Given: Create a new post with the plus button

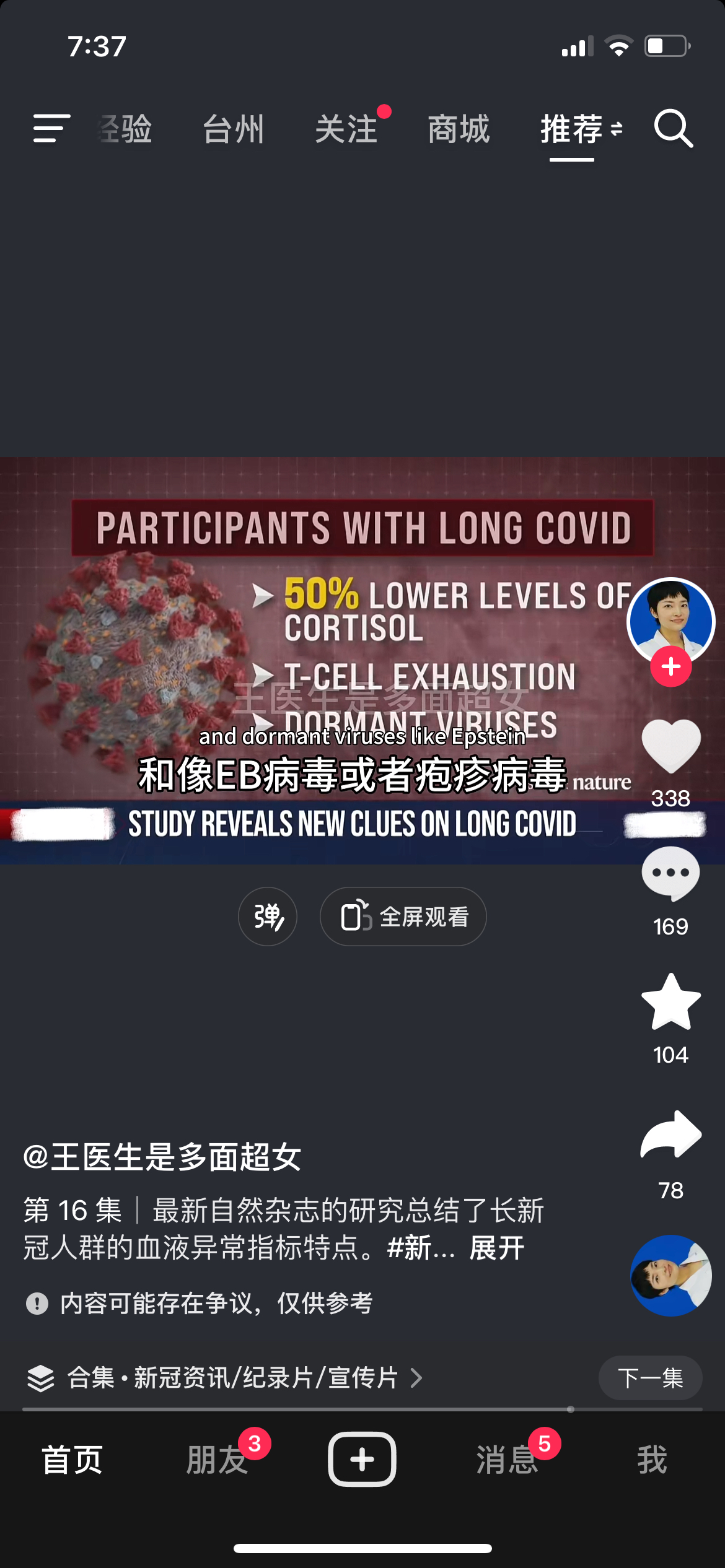Looking at the screenshot, I should pyautogui.click(x=362, y=1459).
